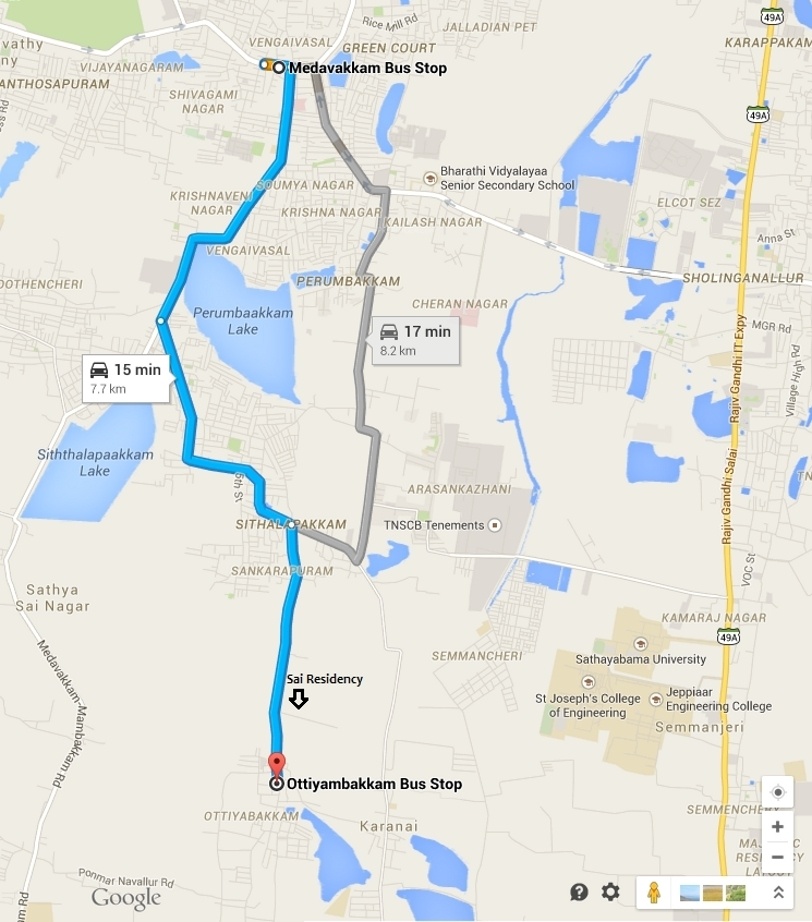Expand the bottom imagery panel chevron
812x922 pixels.
pos(778,892)
